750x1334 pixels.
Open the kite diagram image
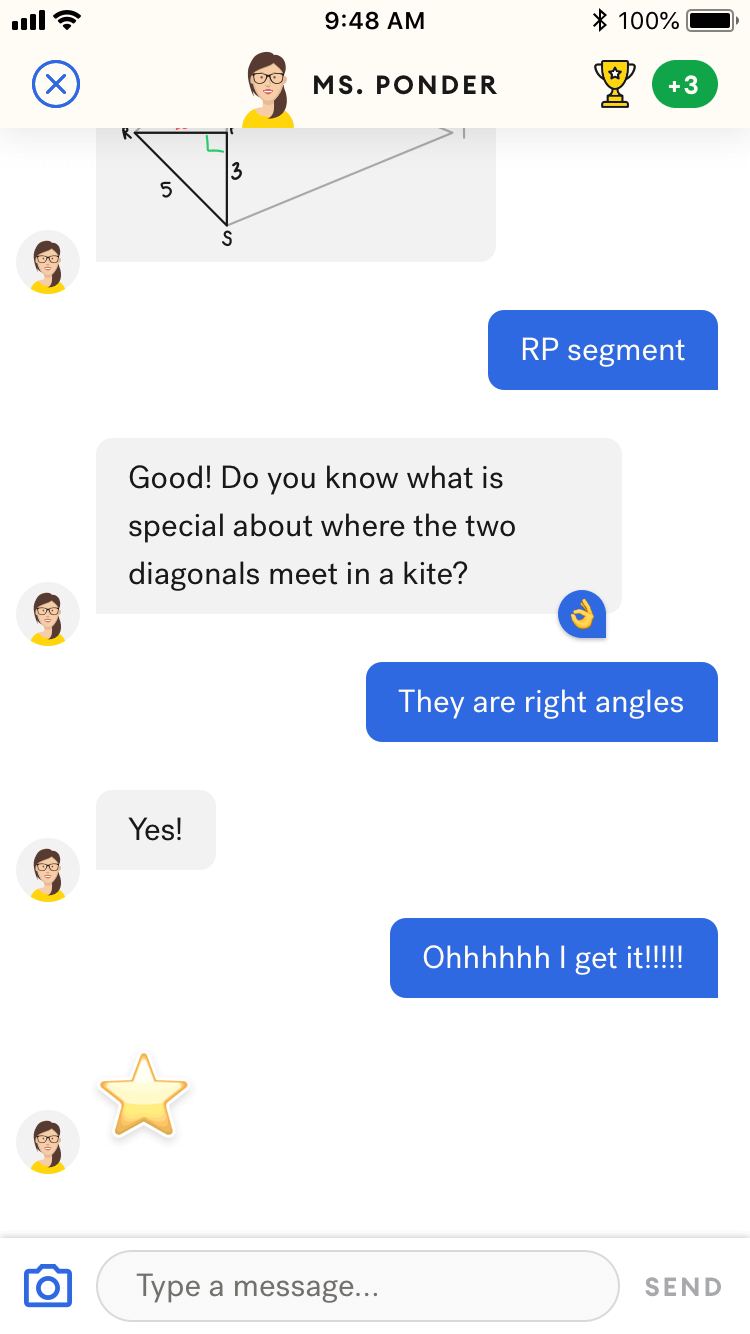point(295,190)
